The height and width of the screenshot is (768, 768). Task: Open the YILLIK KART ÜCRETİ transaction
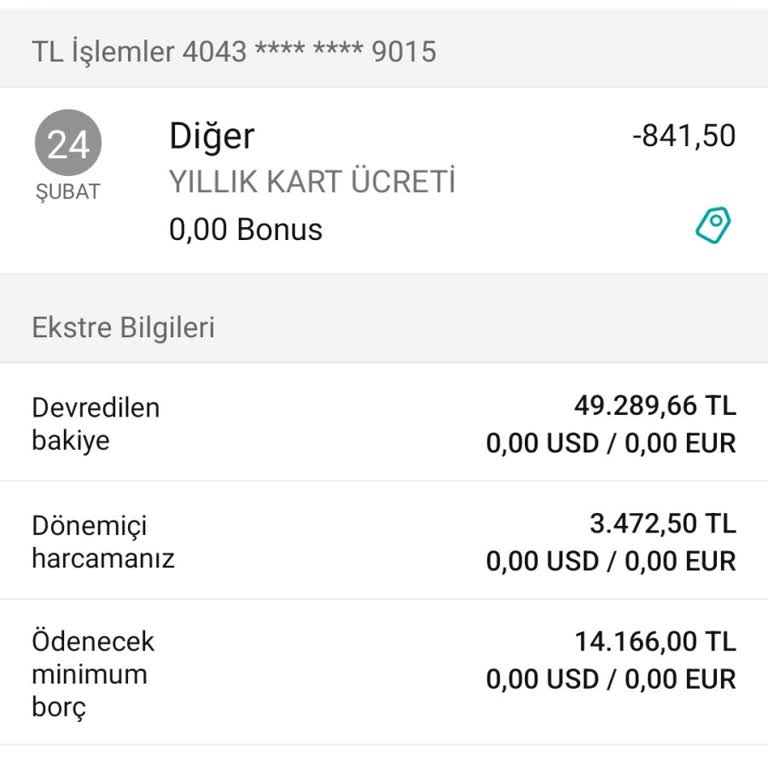[312, 182]
